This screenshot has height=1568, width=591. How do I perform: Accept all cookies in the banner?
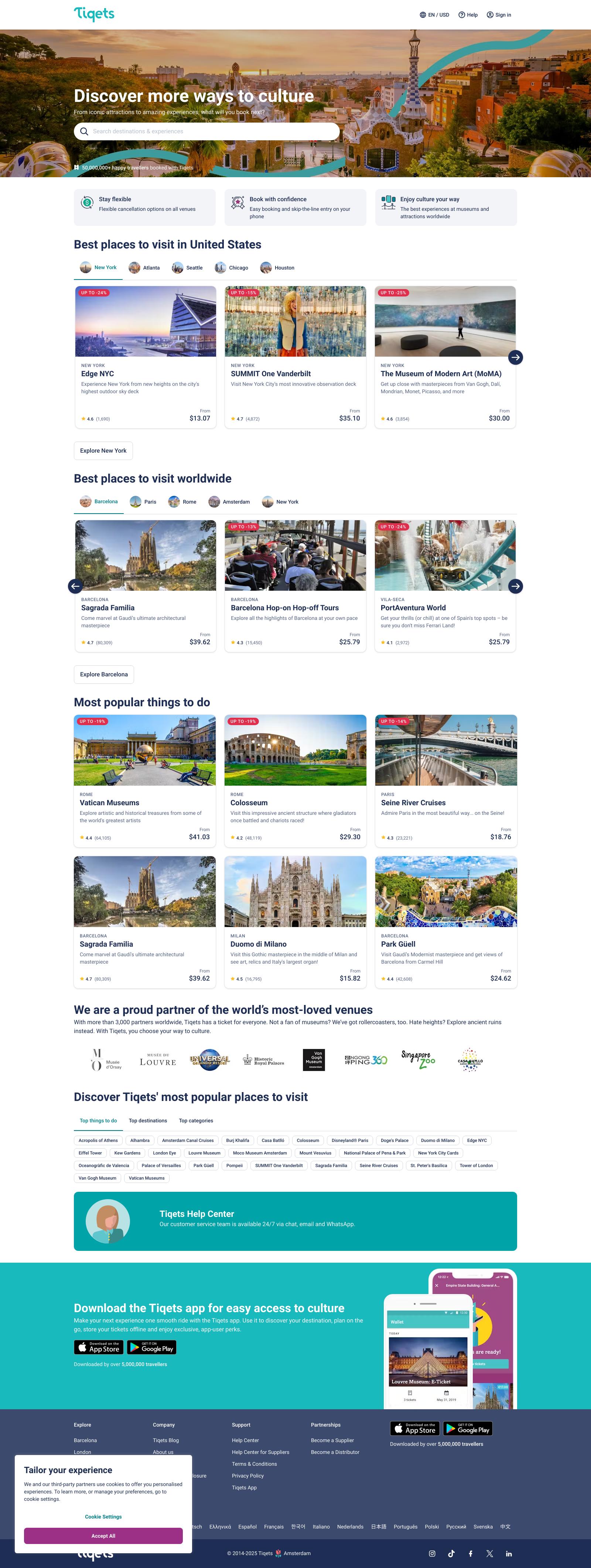(x=103, y=1536)
